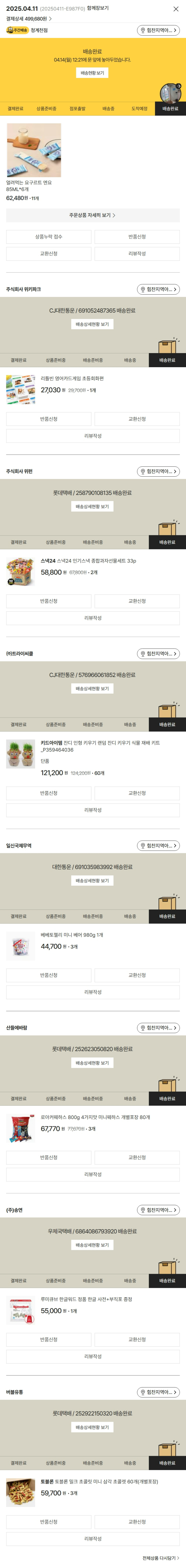This screenshot has height=1568, width=186.
Task: Open 스낵24 인기스낵 종합과자선물세트 product
Action: (x=88, y=561)
